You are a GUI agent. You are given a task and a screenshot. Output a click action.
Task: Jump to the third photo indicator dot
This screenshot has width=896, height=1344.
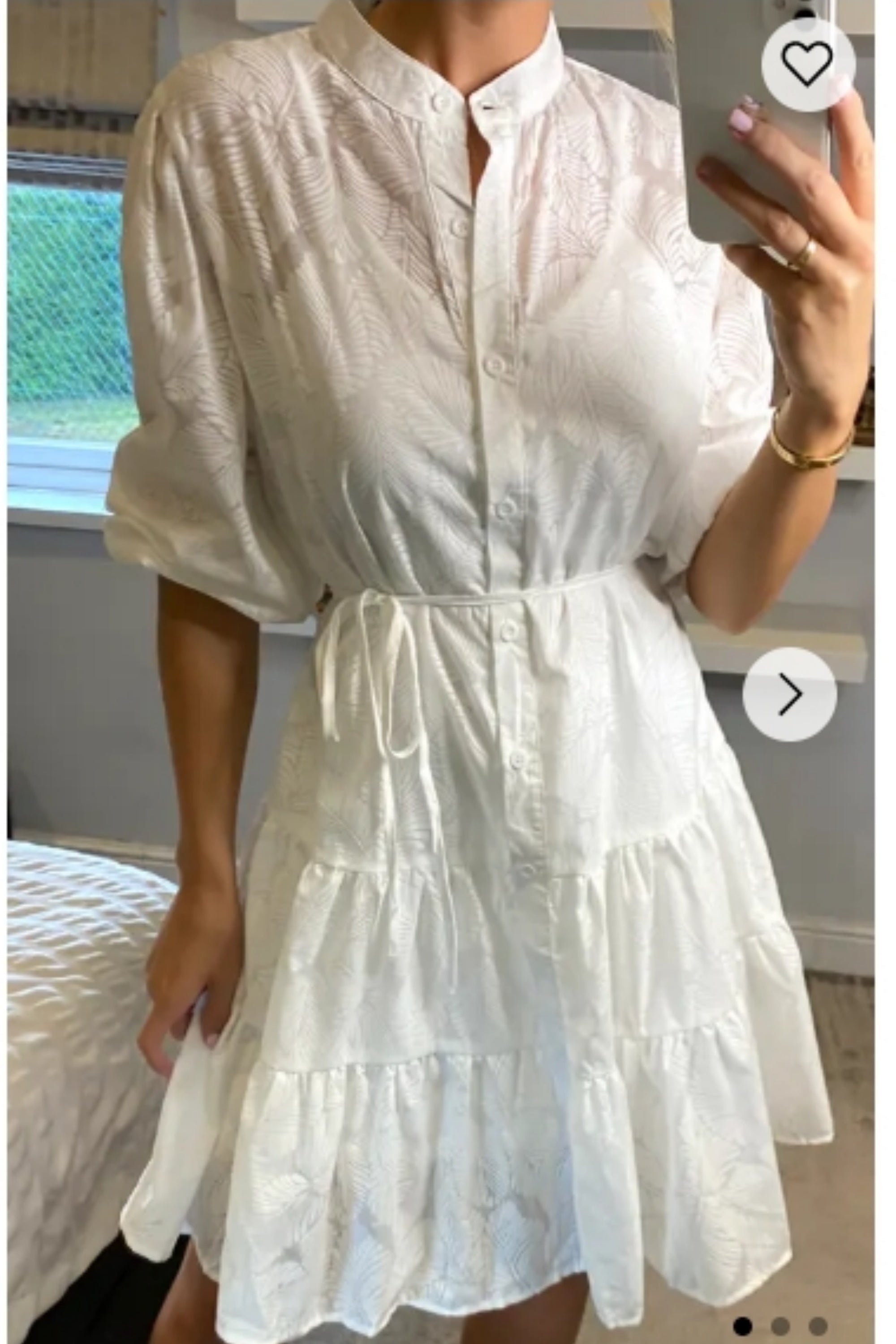point(818,1326)
